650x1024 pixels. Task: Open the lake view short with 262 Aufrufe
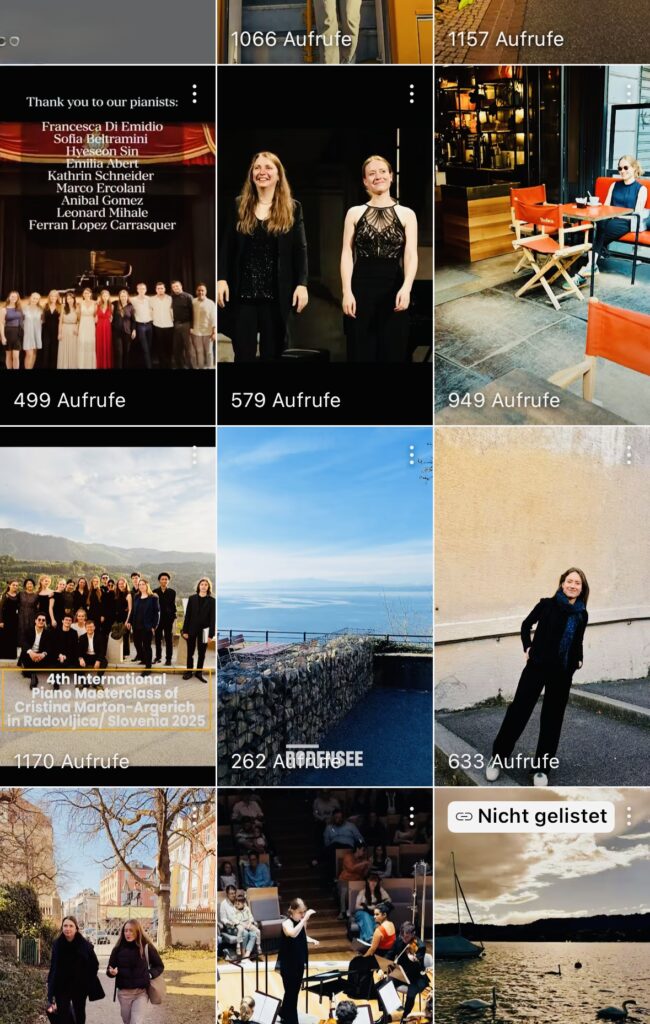pyautogui.click(x=324, y=610)
